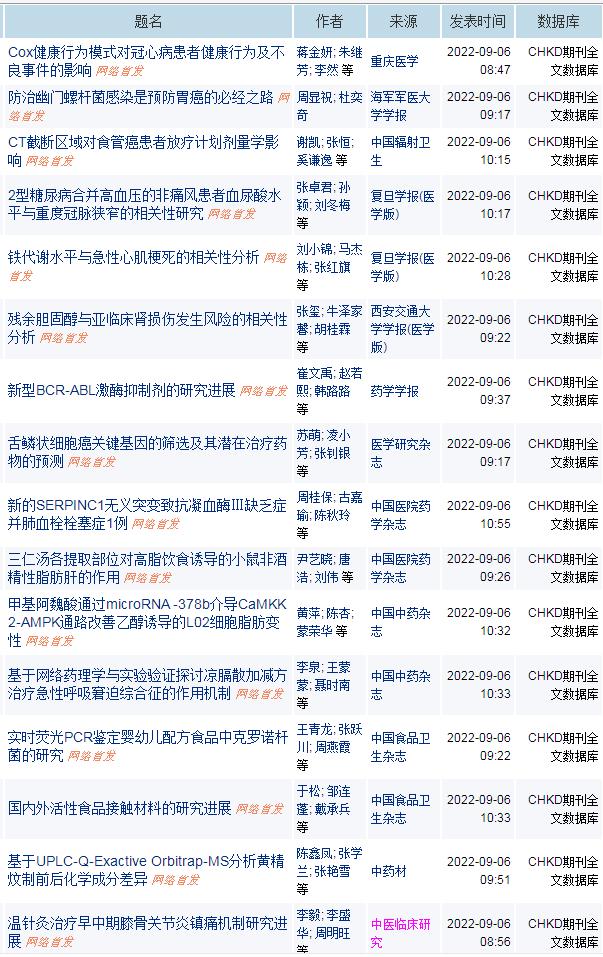Open 铁代谢水平与急性心肌梗死的相关性分析

(133, 258)
